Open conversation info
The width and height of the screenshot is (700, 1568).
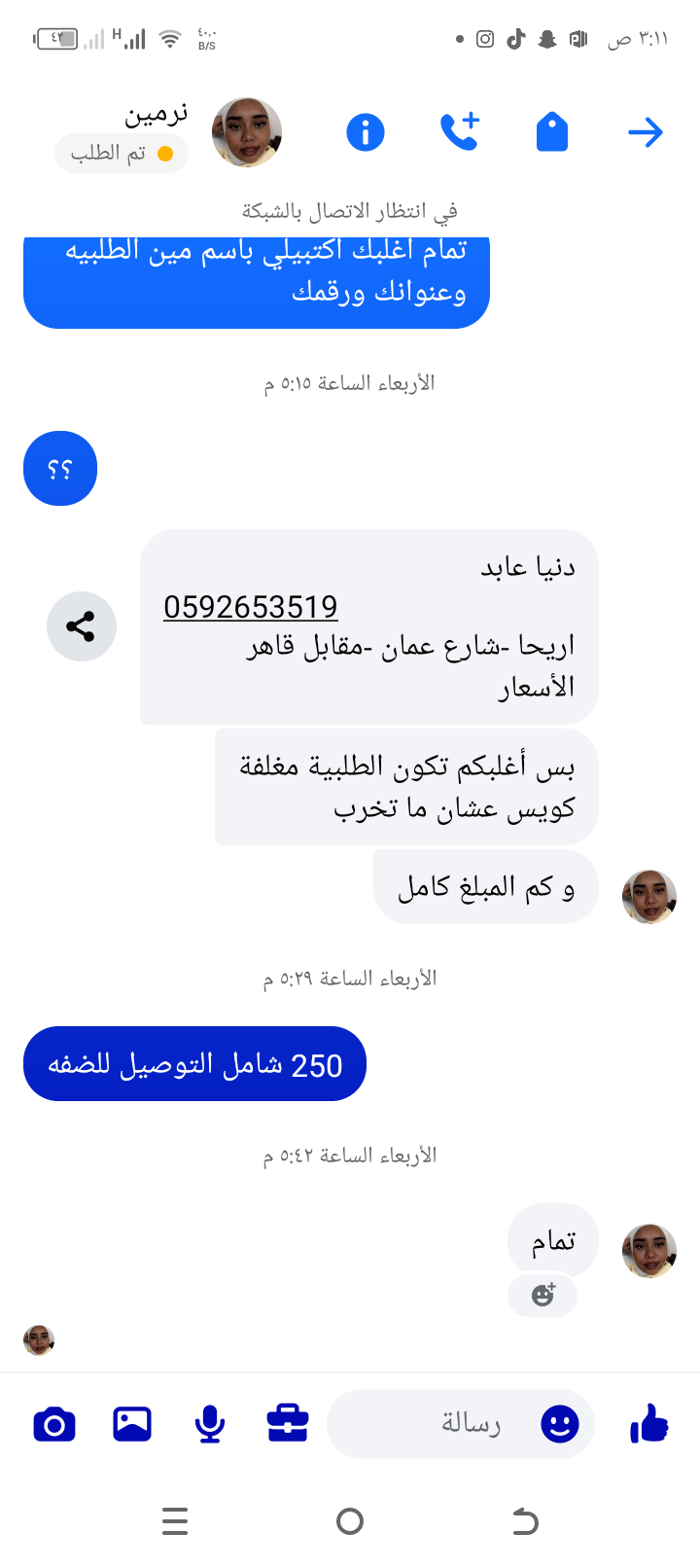coord(366,132)
